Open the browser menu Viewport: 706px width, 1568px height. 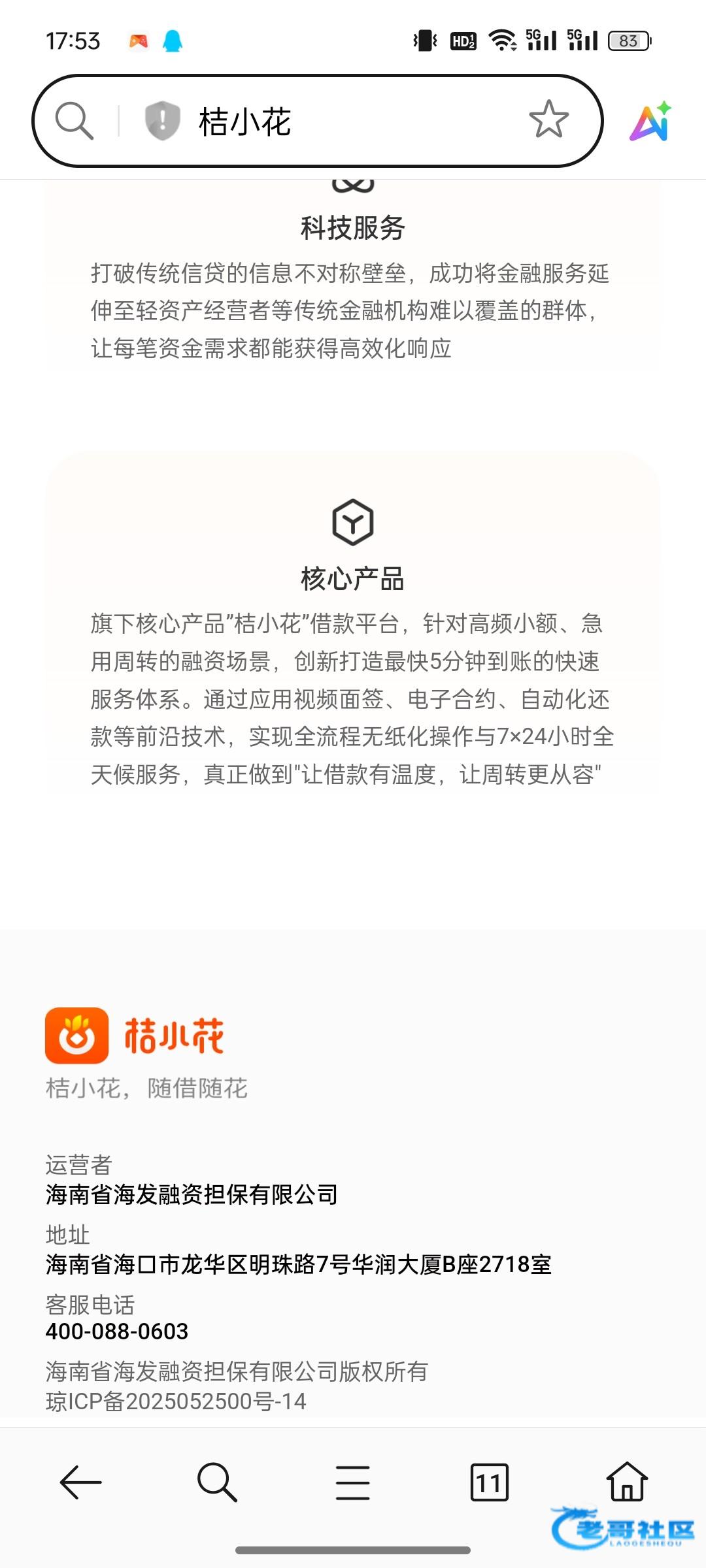353,1482
